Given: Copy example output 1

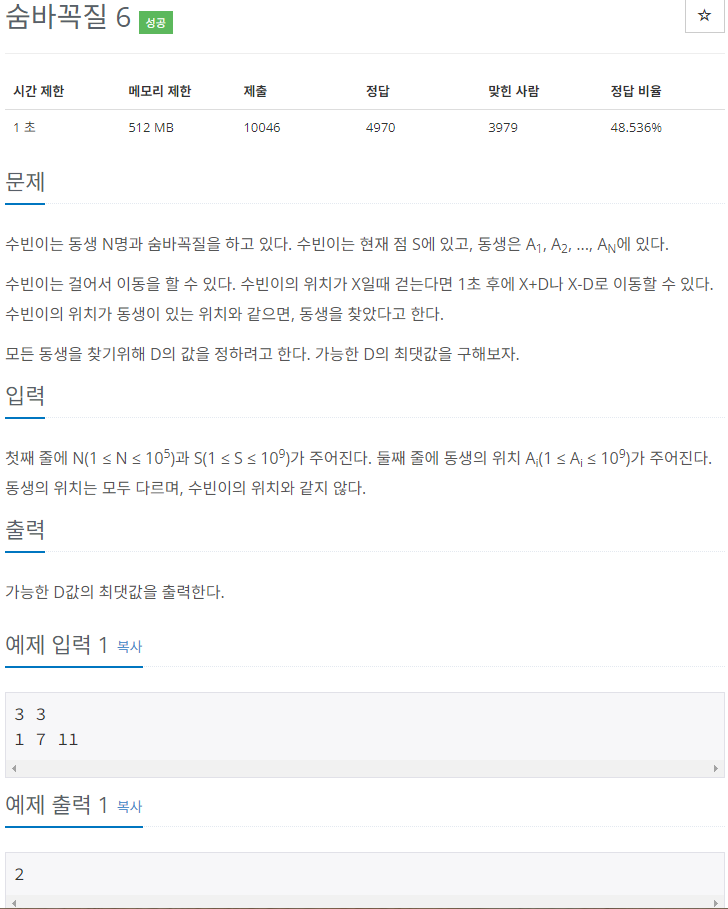Looking at the screenshot, I should tap(129, 806).
